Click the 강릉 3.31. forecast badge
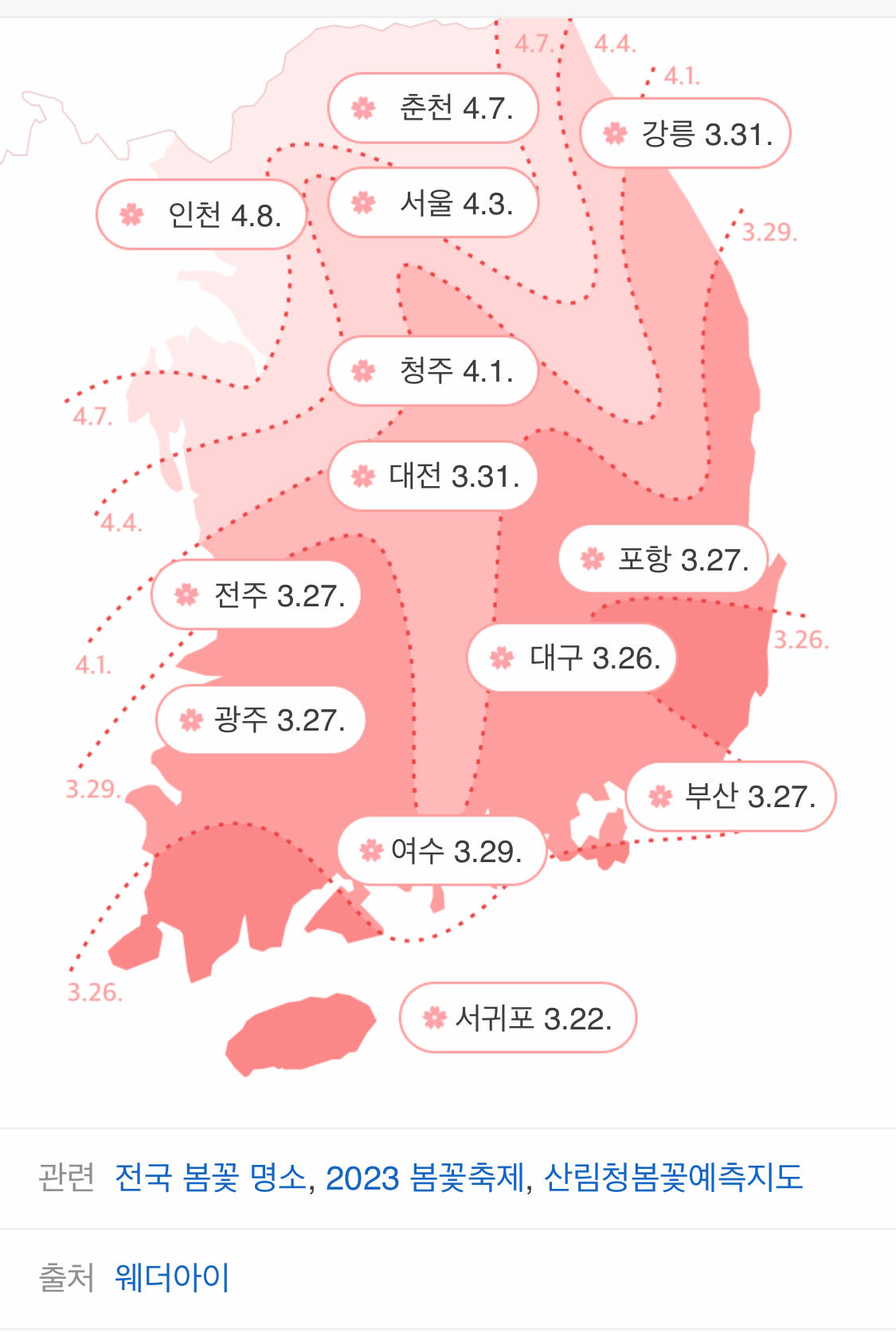 (687, 133)
